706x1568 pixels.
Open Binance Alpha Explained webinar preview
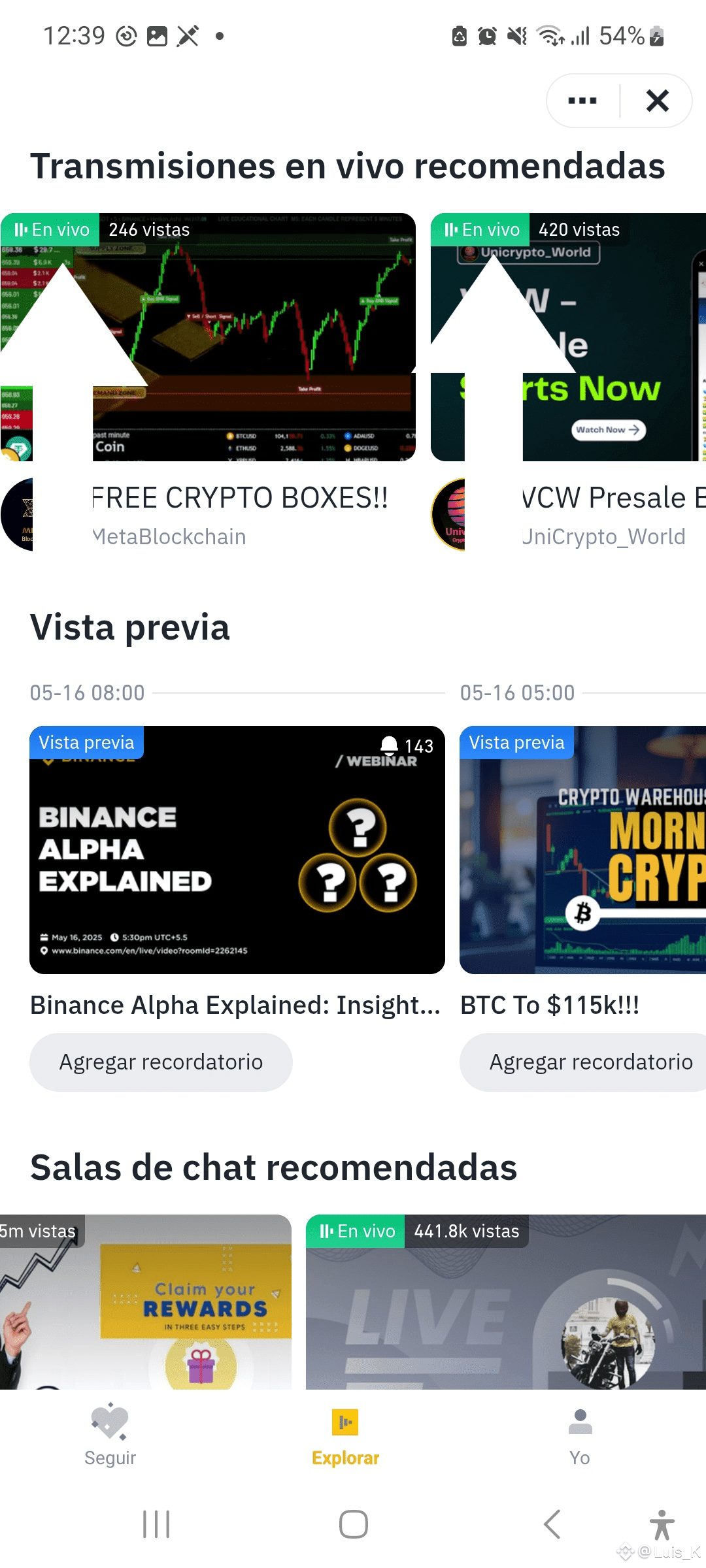pos(237,849)
